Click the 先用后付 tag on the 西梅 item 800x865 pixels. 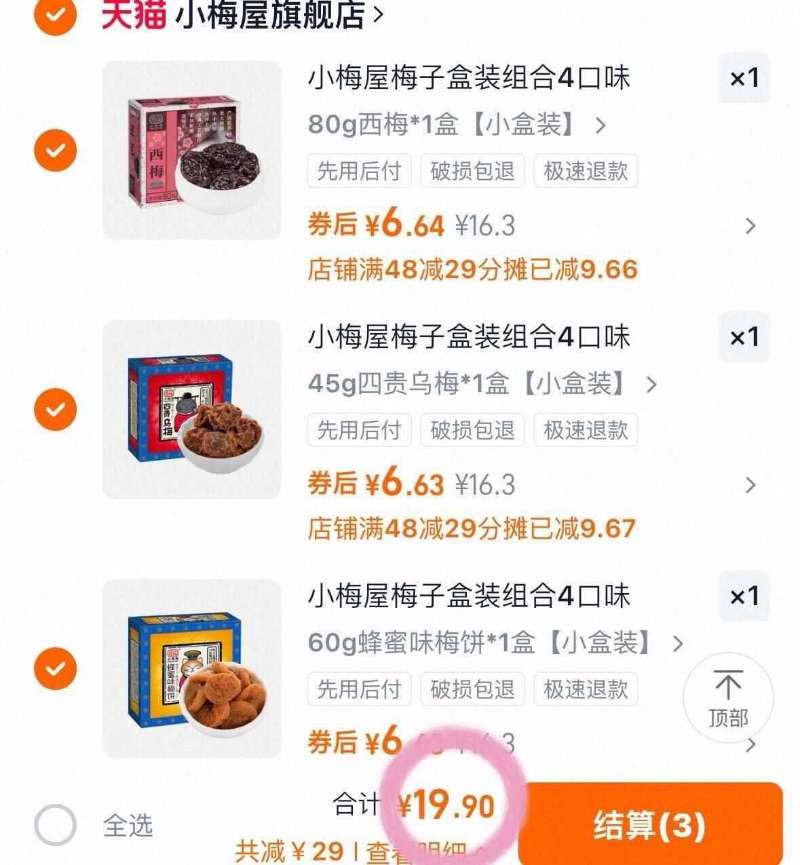coord(357,172)
